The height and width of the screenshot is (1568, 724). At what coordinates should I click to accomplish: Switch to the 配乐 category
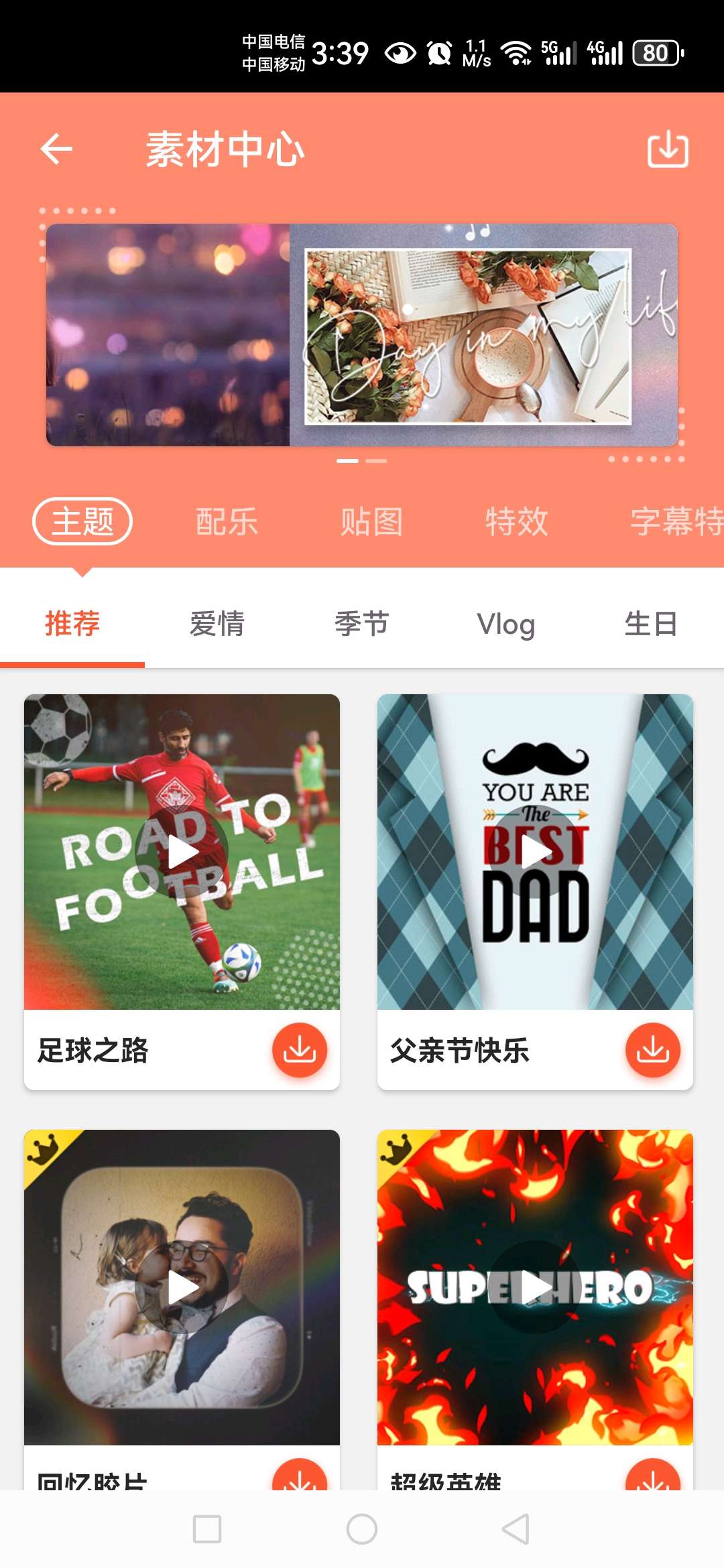pyautogui.click(x=227, y=521)
